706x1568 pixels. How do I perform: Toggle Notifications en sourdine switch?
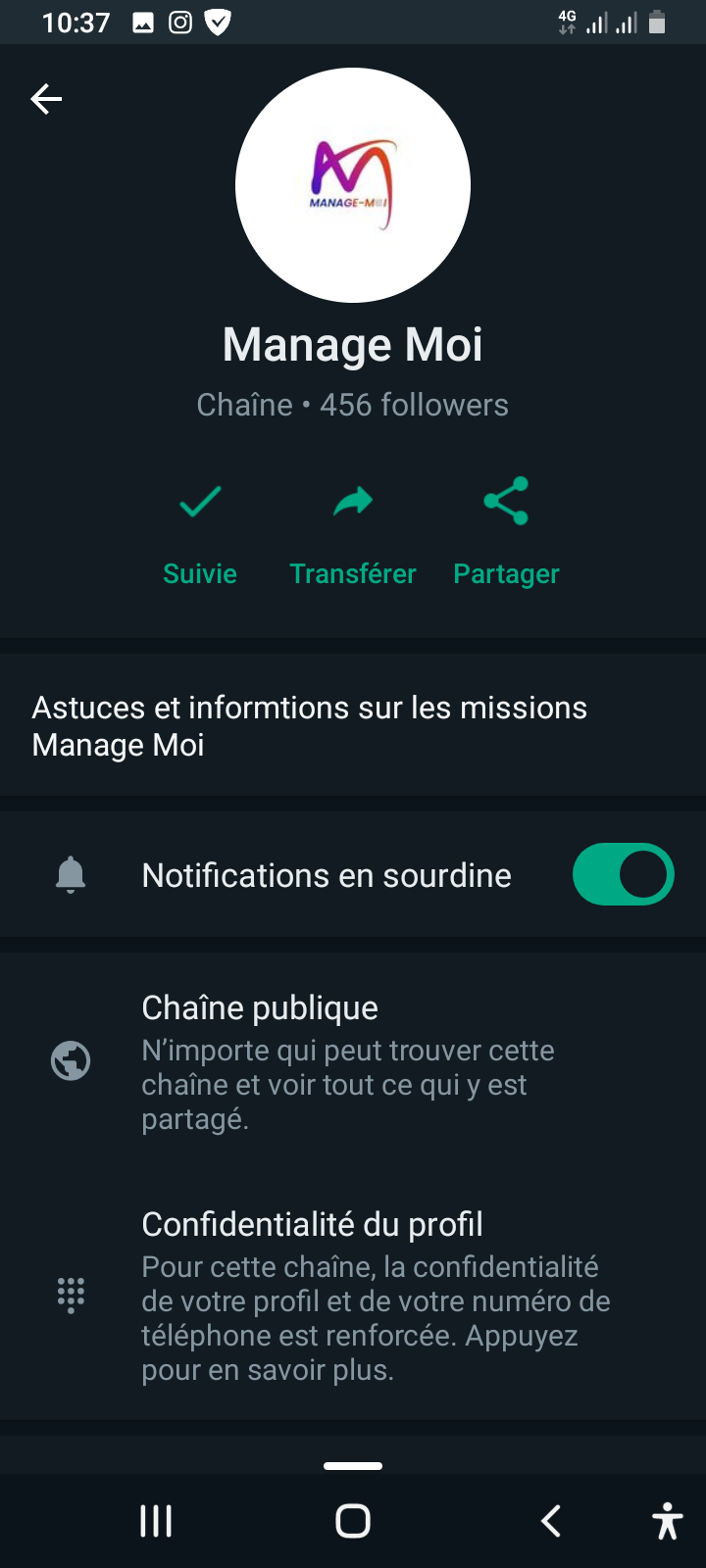[623, 874]
